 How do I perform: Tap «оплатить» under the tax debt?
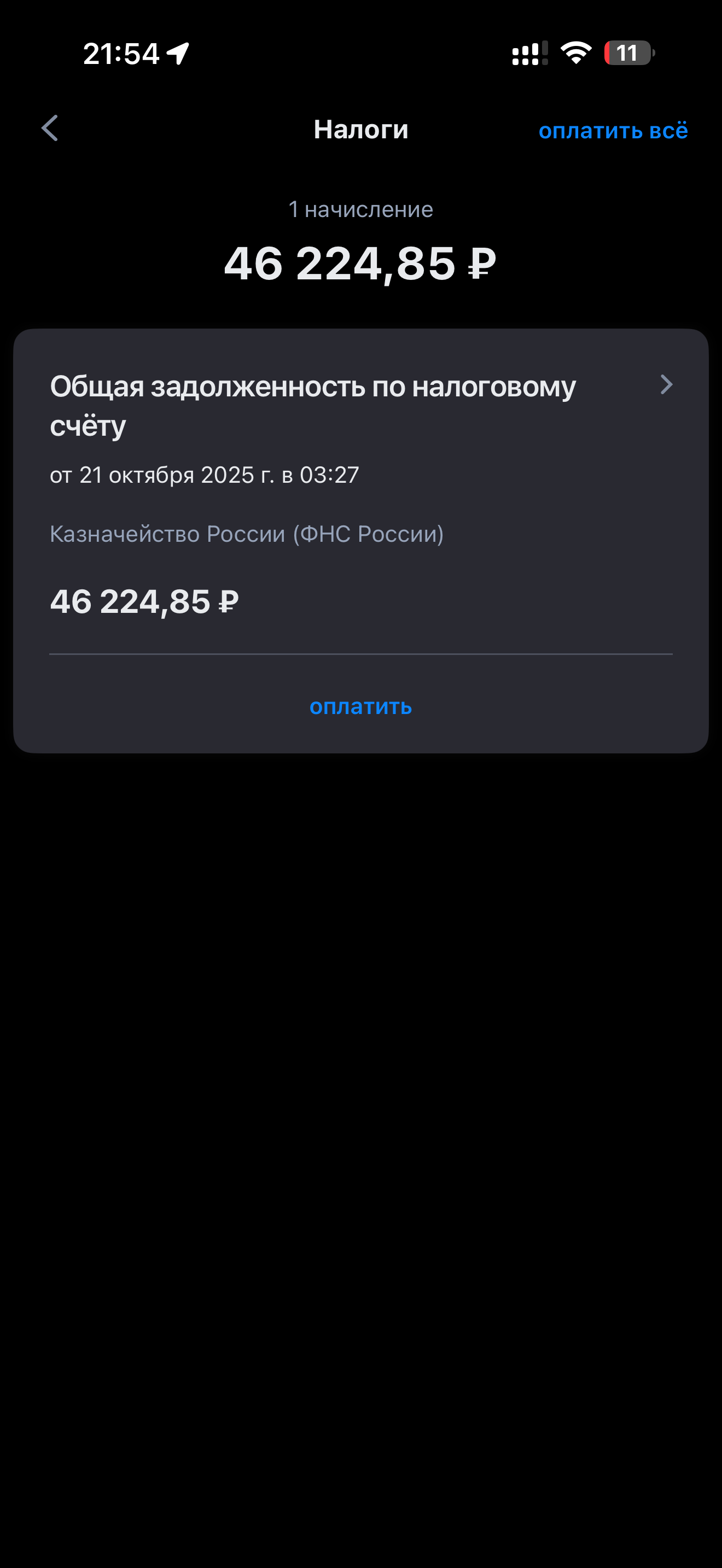click(360, 706)
